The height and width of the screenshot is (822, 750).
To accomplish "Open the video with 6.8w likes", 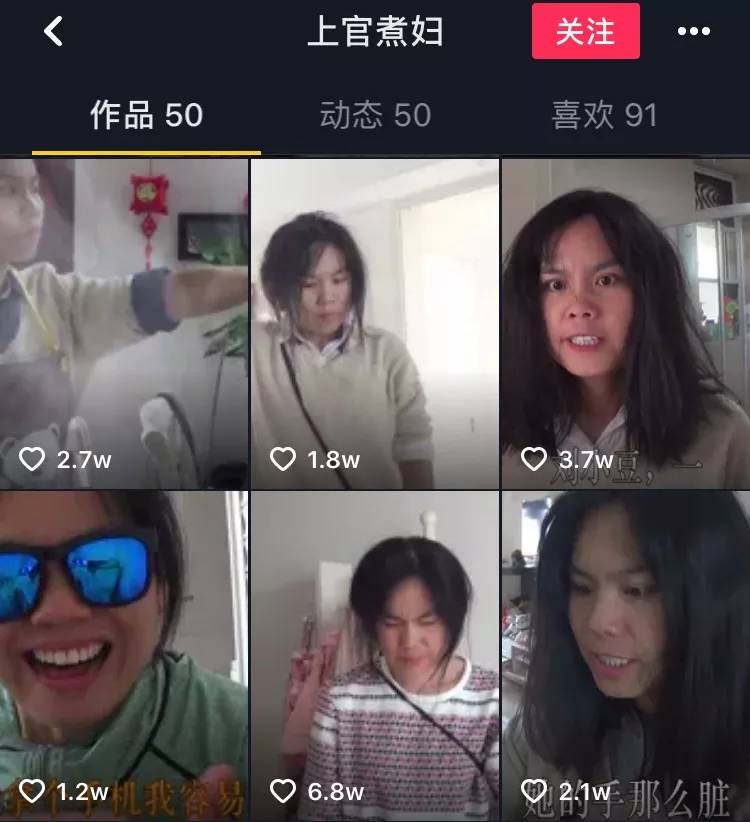I will click(375, 655).
